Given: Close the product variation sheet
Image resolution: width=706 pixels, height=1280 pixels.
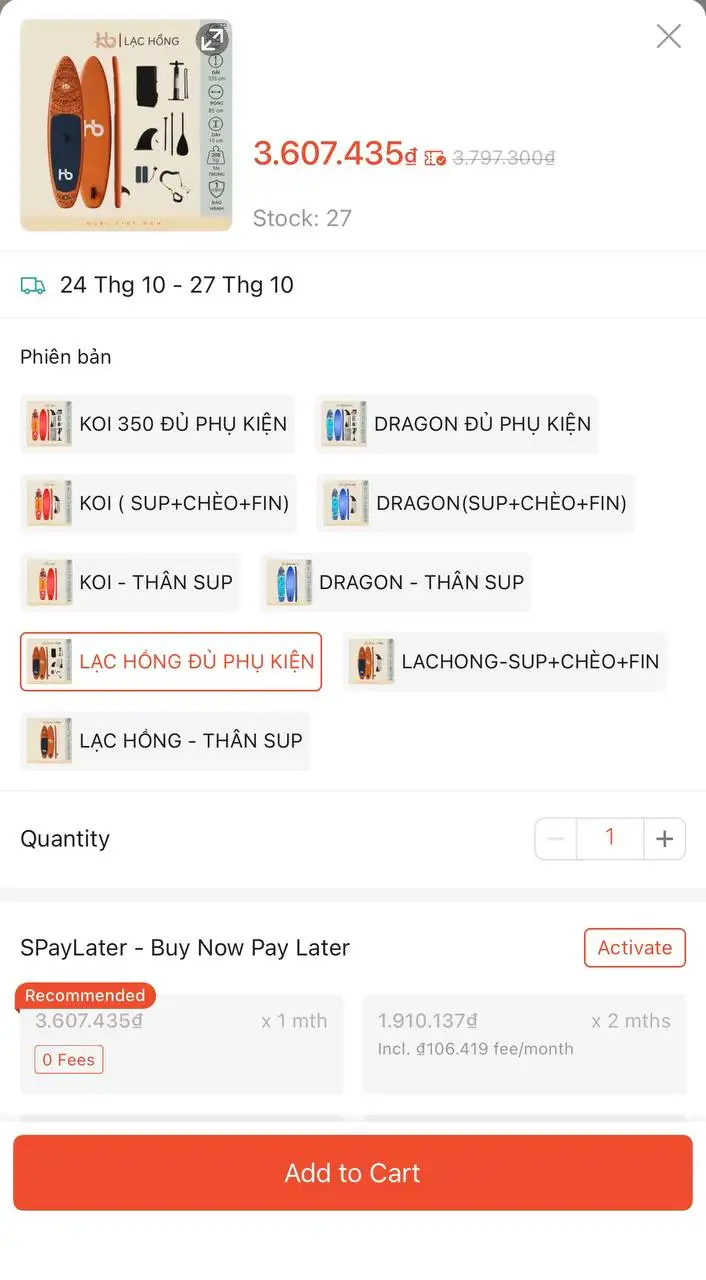Looking at the screenshot, I should [x=668, y=36].
